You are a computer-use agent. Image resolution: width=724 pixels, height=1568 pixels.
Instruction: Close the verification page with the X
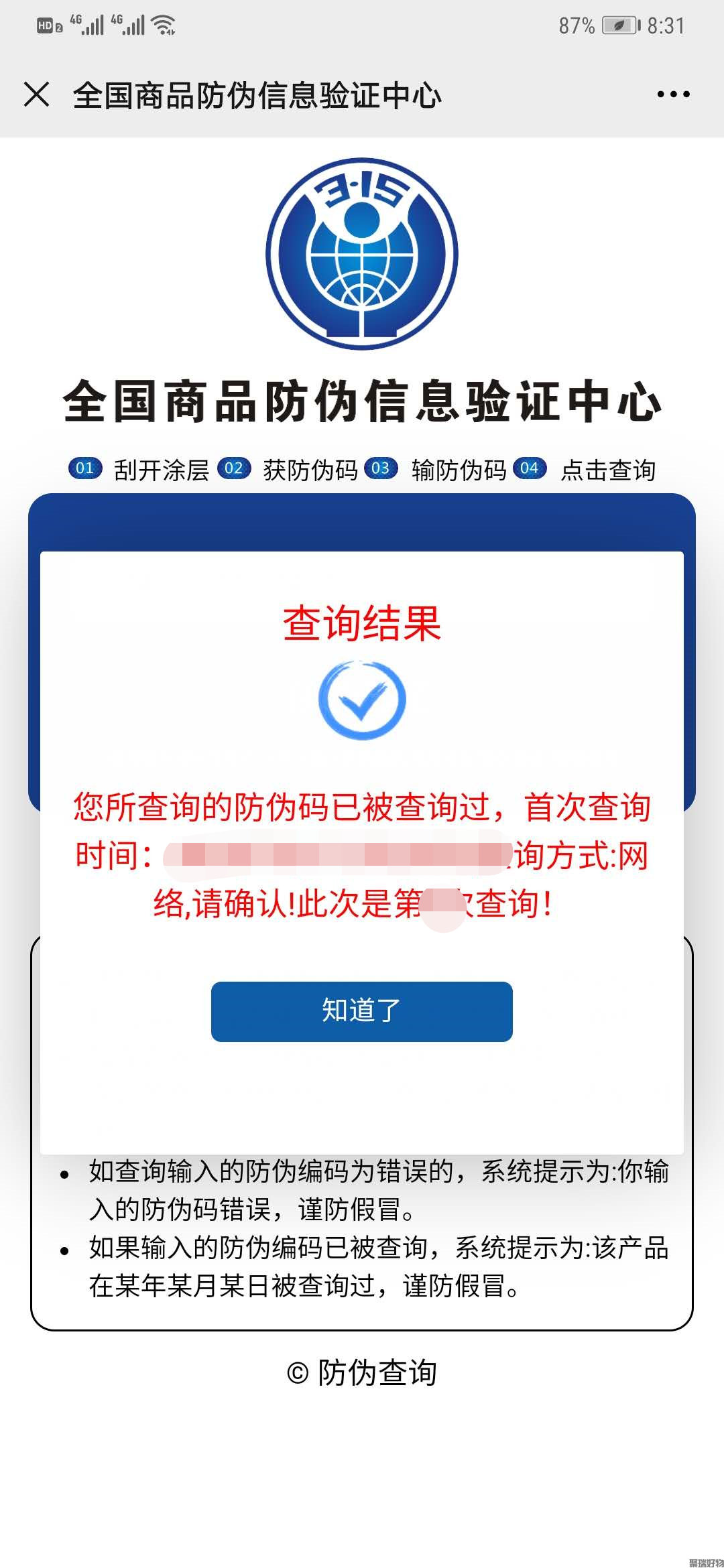pos(38,95)
